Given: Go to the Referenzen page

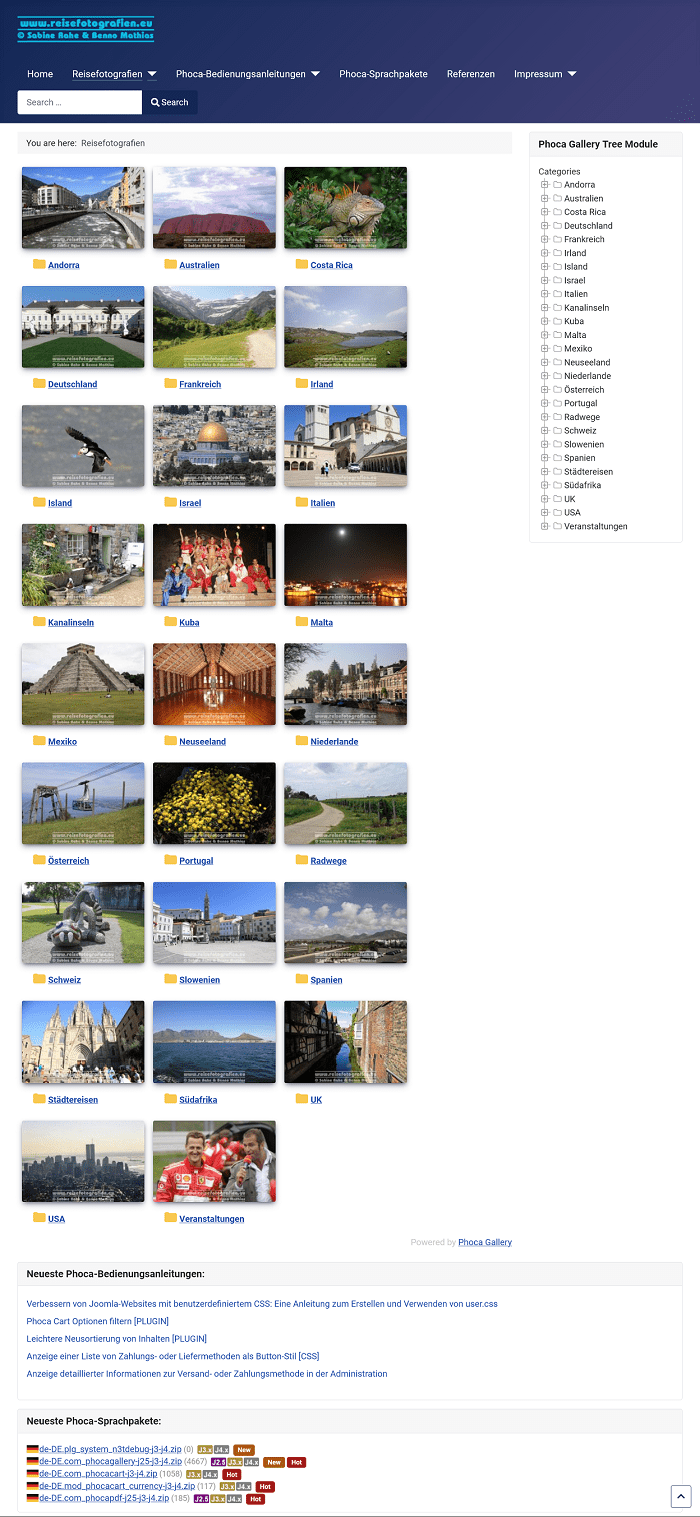Looking at the screenshot, I should [x=470, y=74].
